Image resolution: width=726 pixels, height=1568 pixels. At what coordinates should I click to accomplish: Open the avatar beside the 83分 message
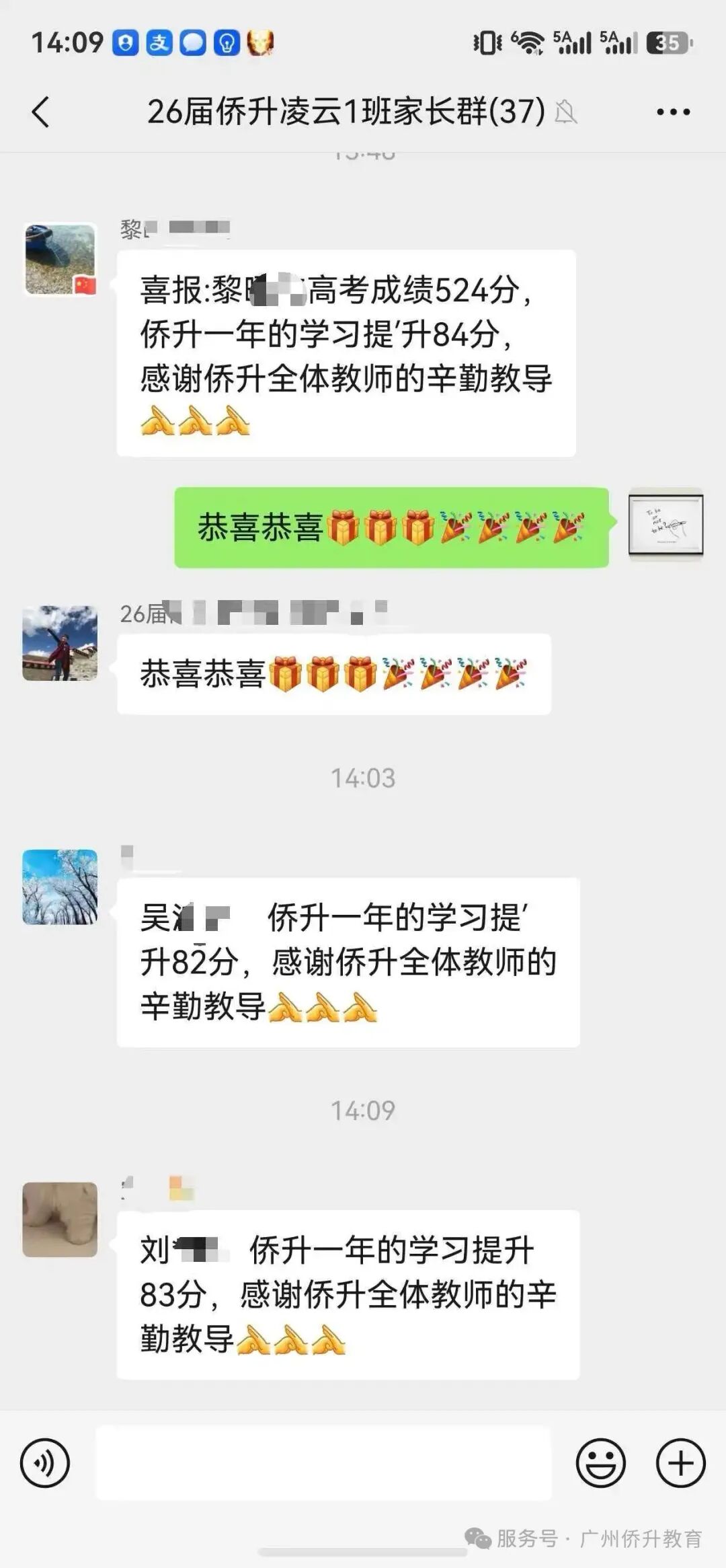pos(60,1220)
